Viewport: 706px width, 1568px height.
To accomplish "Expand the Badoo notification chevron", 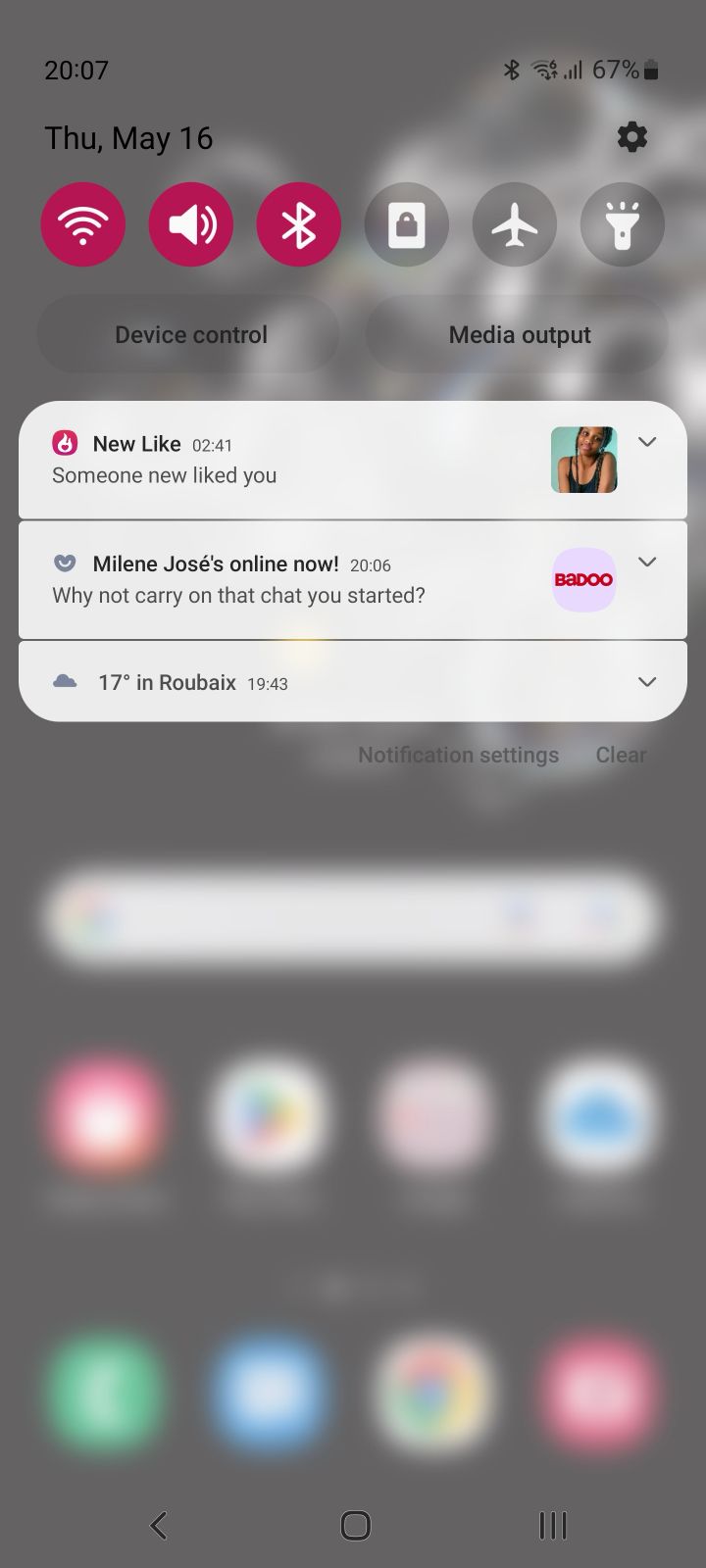I will (647, 562).
